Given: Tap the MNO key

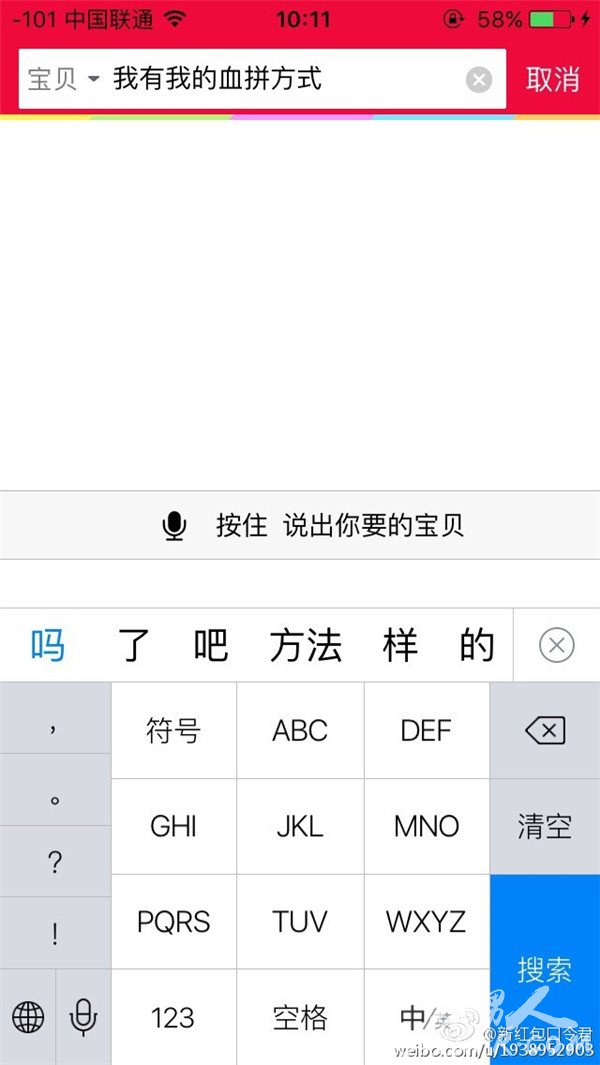Looking at the screenshot, I should point(427,827).
